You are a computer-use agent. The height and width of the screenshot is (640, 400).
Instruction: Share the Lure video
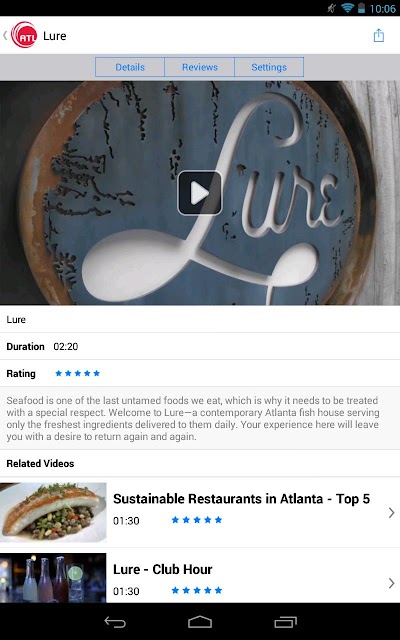(378, 36)
